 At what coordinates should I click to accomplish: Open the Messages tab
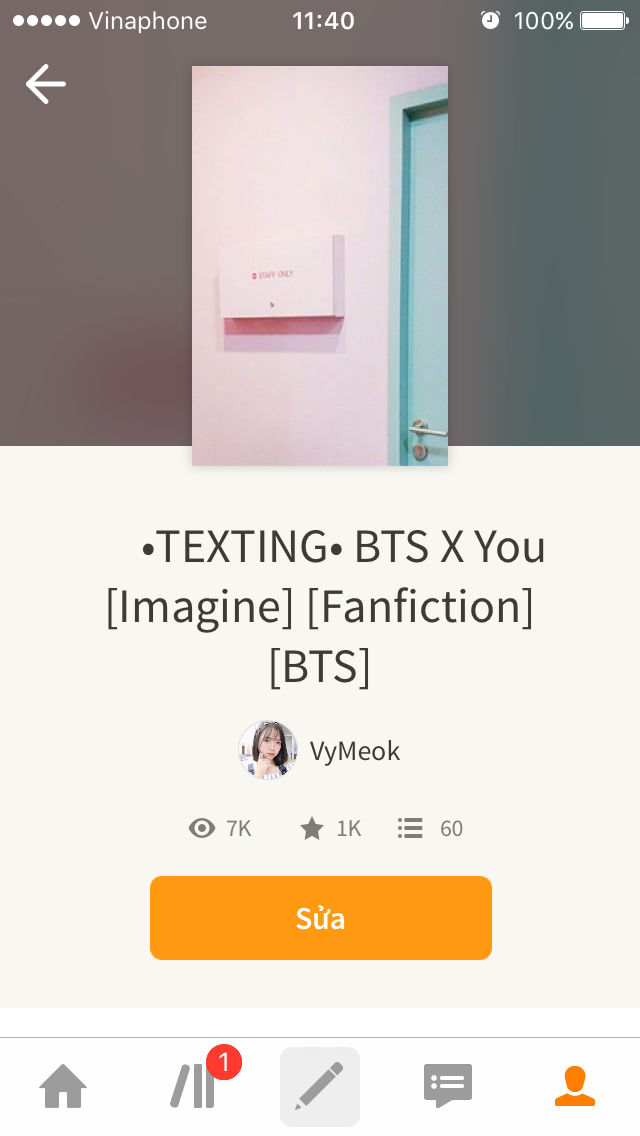pyautogui.click(x=447, y=1086)
